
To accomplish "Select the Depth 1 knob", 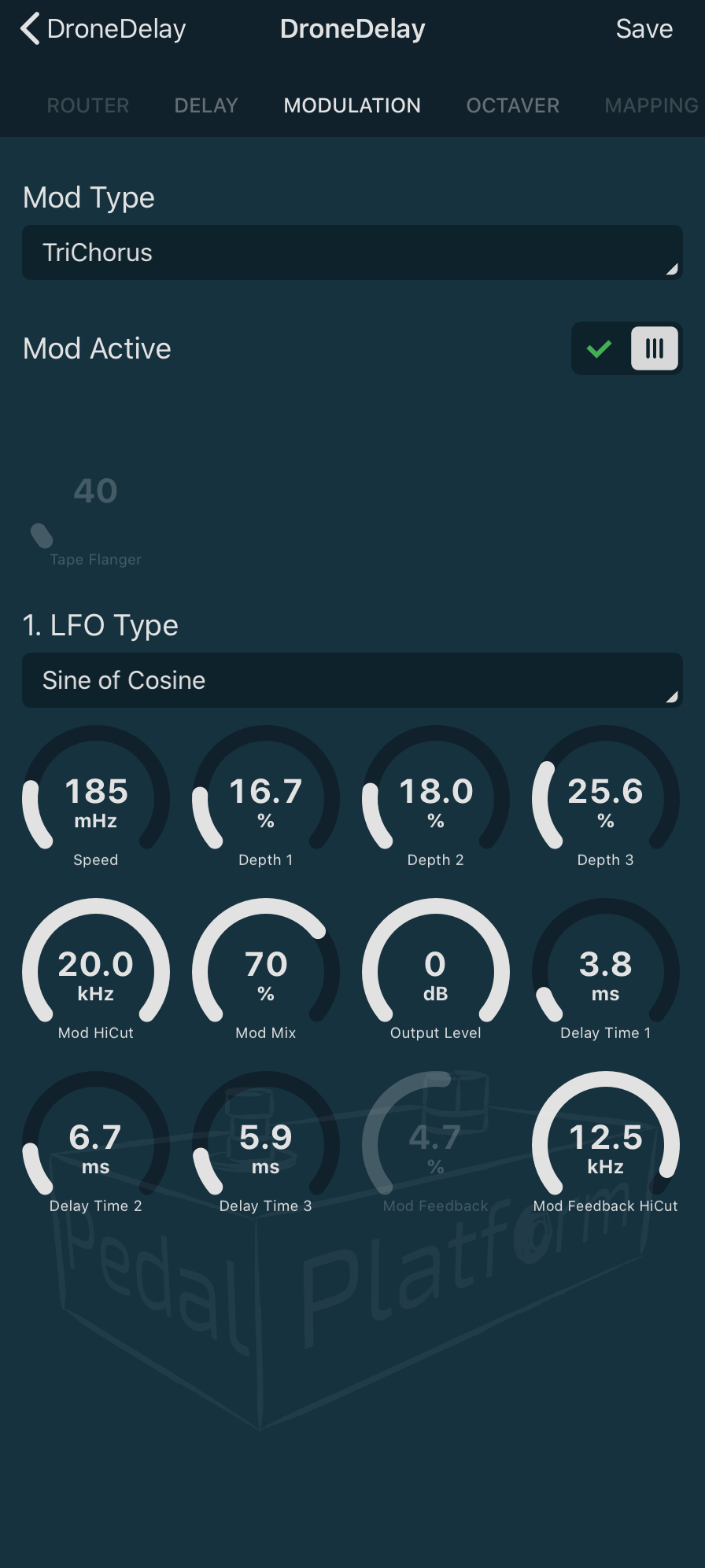I will pyautogui.click(x=266, y=799).
